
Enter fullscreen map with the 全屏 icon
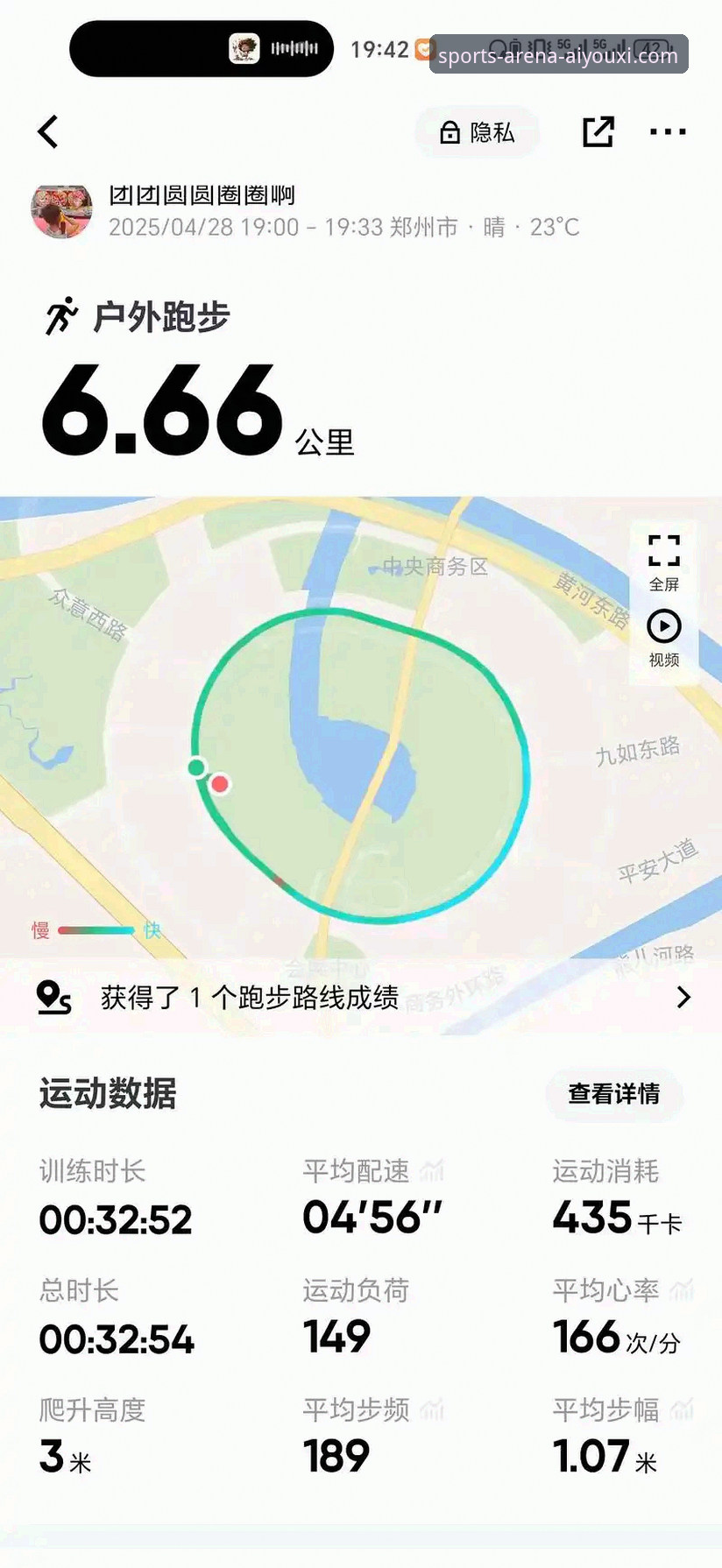coord(664,552)
